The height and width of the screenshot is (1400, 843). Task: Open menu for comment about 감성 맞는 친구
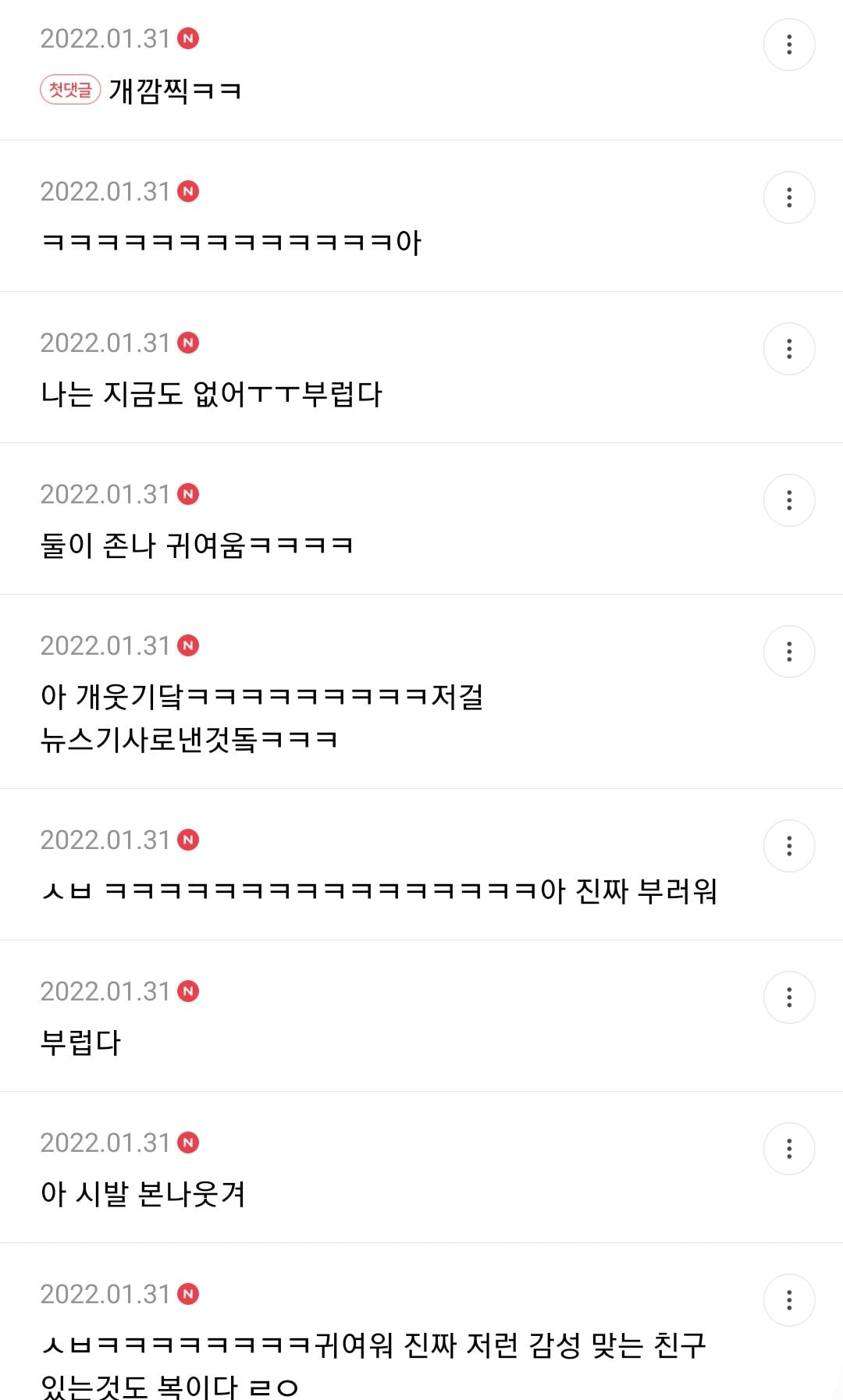(788, 1300)
